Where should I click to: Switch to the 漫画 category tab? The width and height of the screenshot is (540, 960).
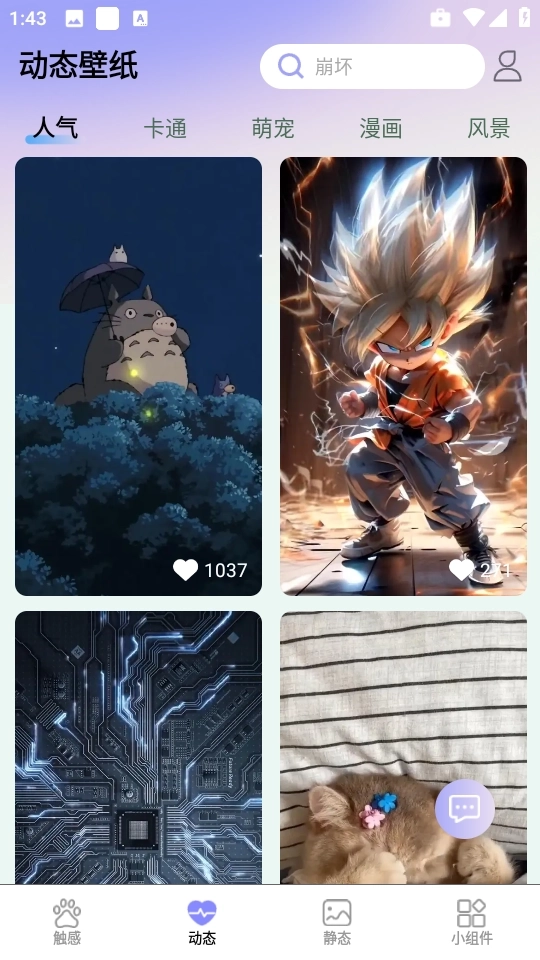coord(381,129)
